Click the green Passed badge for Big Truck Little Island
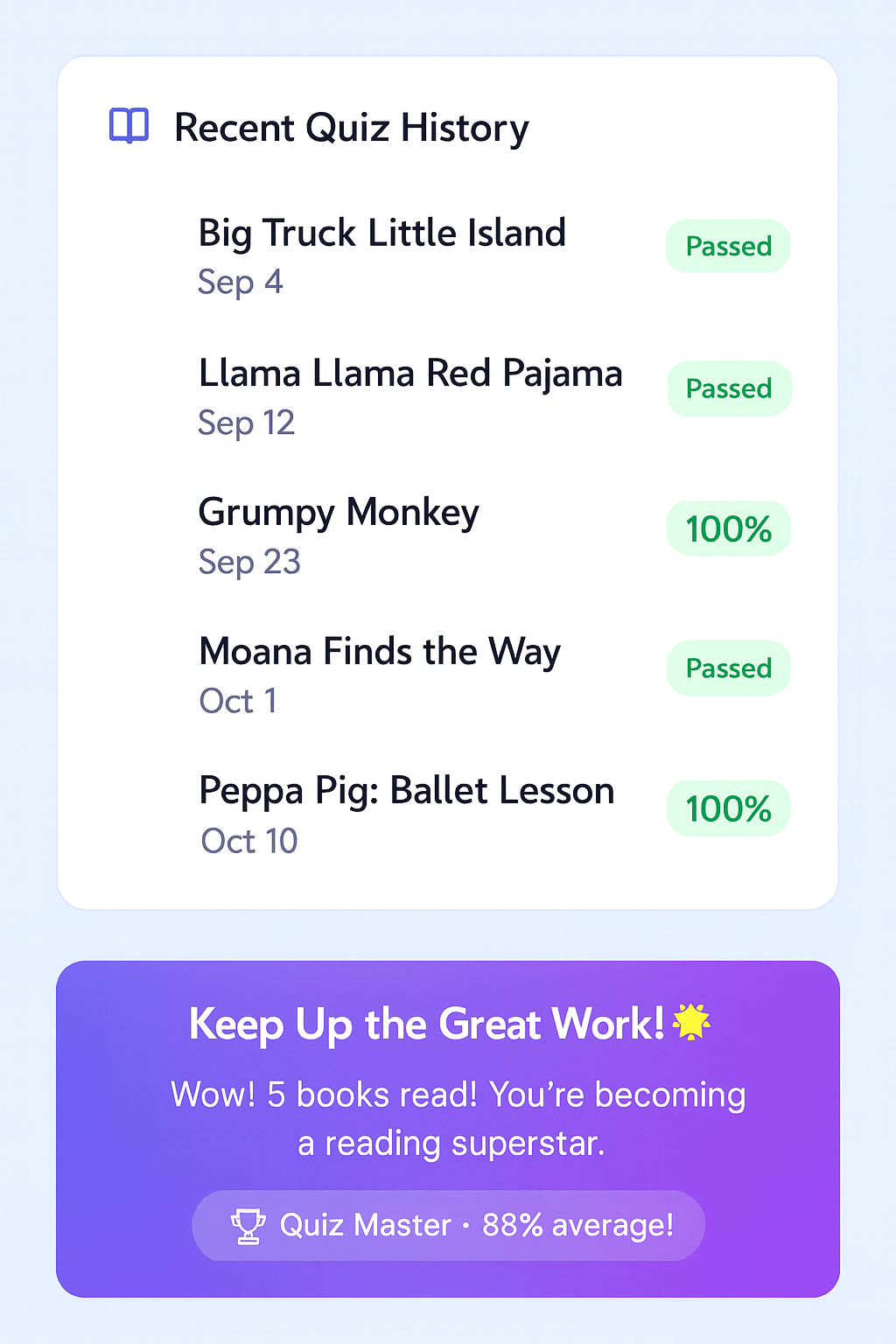 727,246
